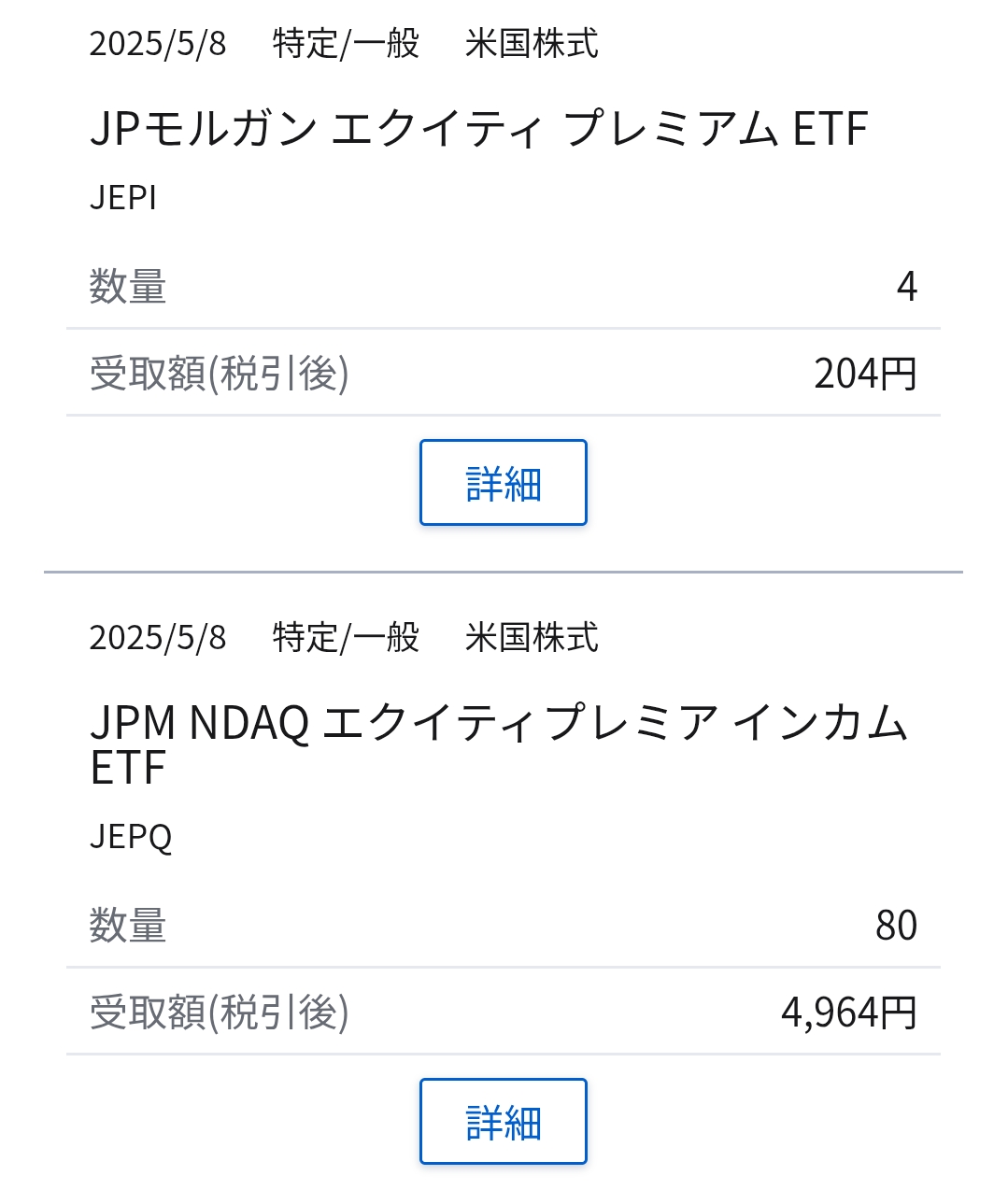Screen dimensions: 1008x1204
Task: View 詳細 for the JEPQ dividend
Action: (503, 1121)
